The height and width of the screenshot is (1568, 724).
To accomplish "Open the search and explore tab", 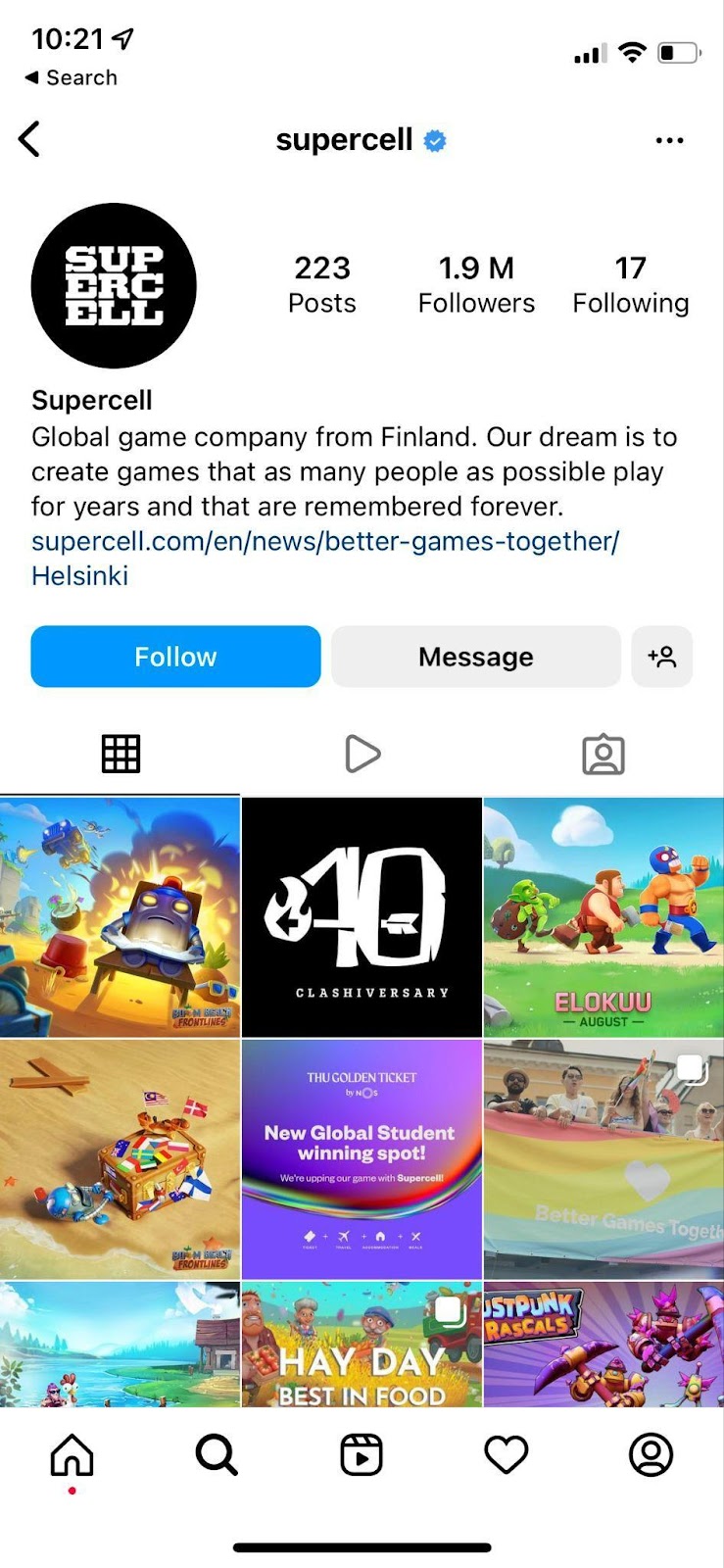I will 217,1455.
